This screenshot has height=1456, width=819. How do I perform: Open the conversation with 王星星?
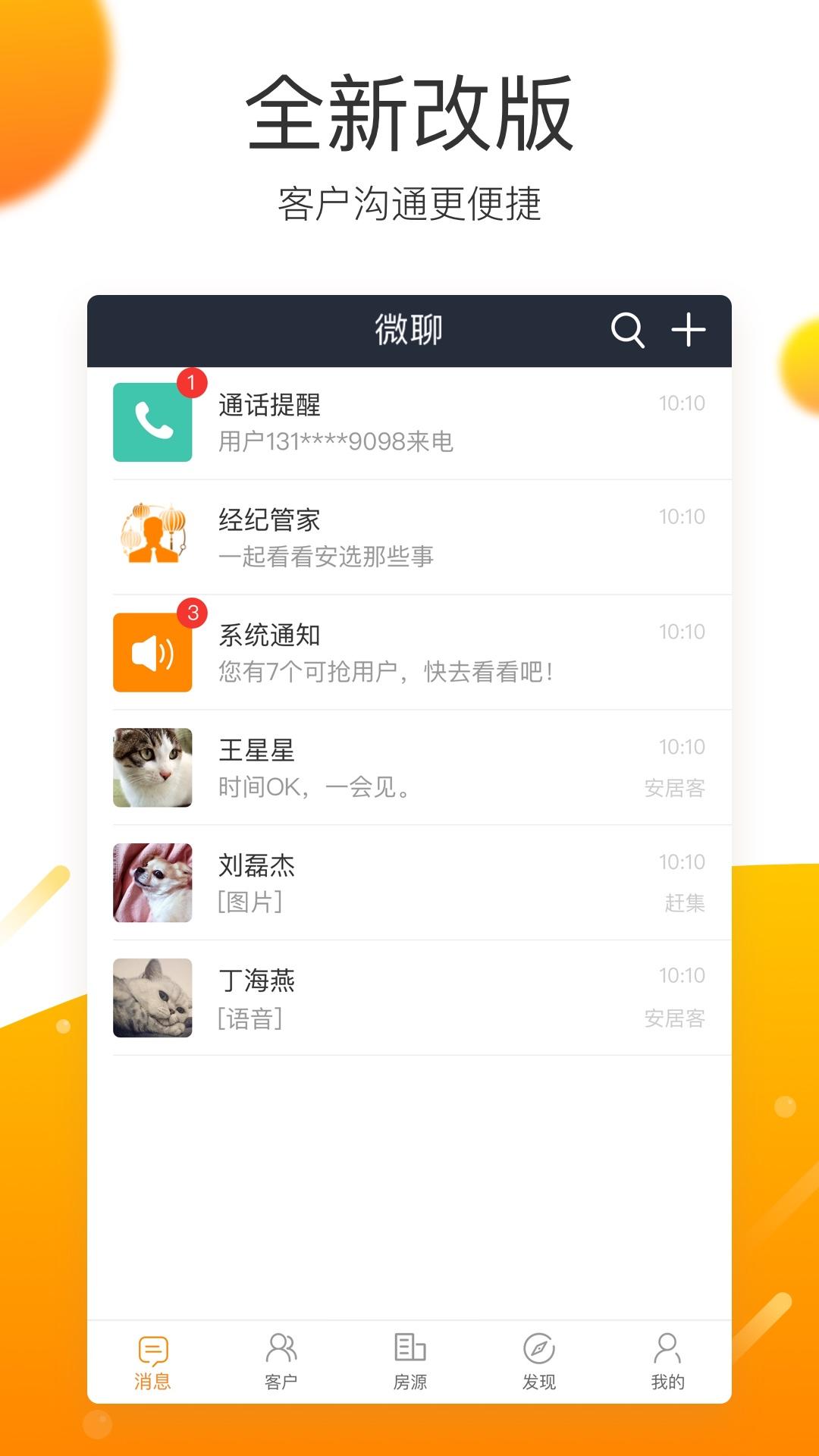[409, 767]
